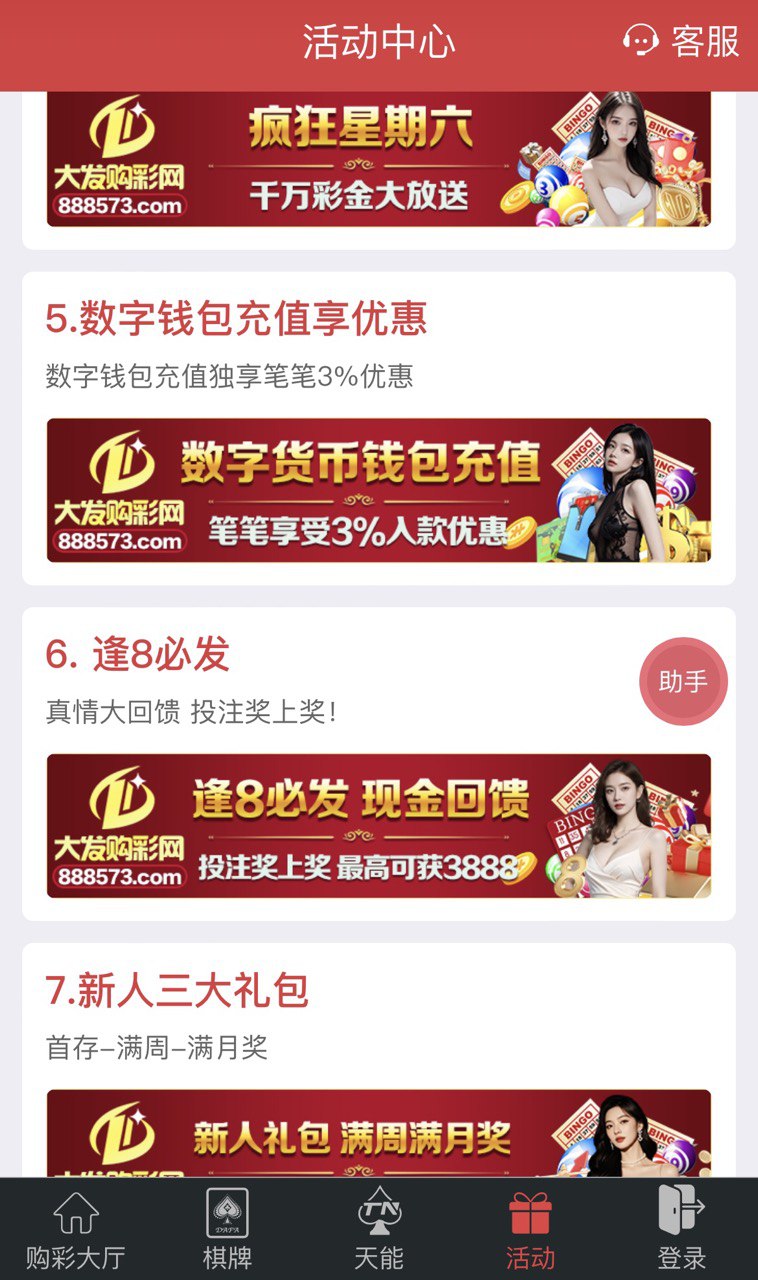Open the 数字钱包充值享优惠 promotion card
The height and width of the screenshot is (1280, 758).
[x=379, y=490]
